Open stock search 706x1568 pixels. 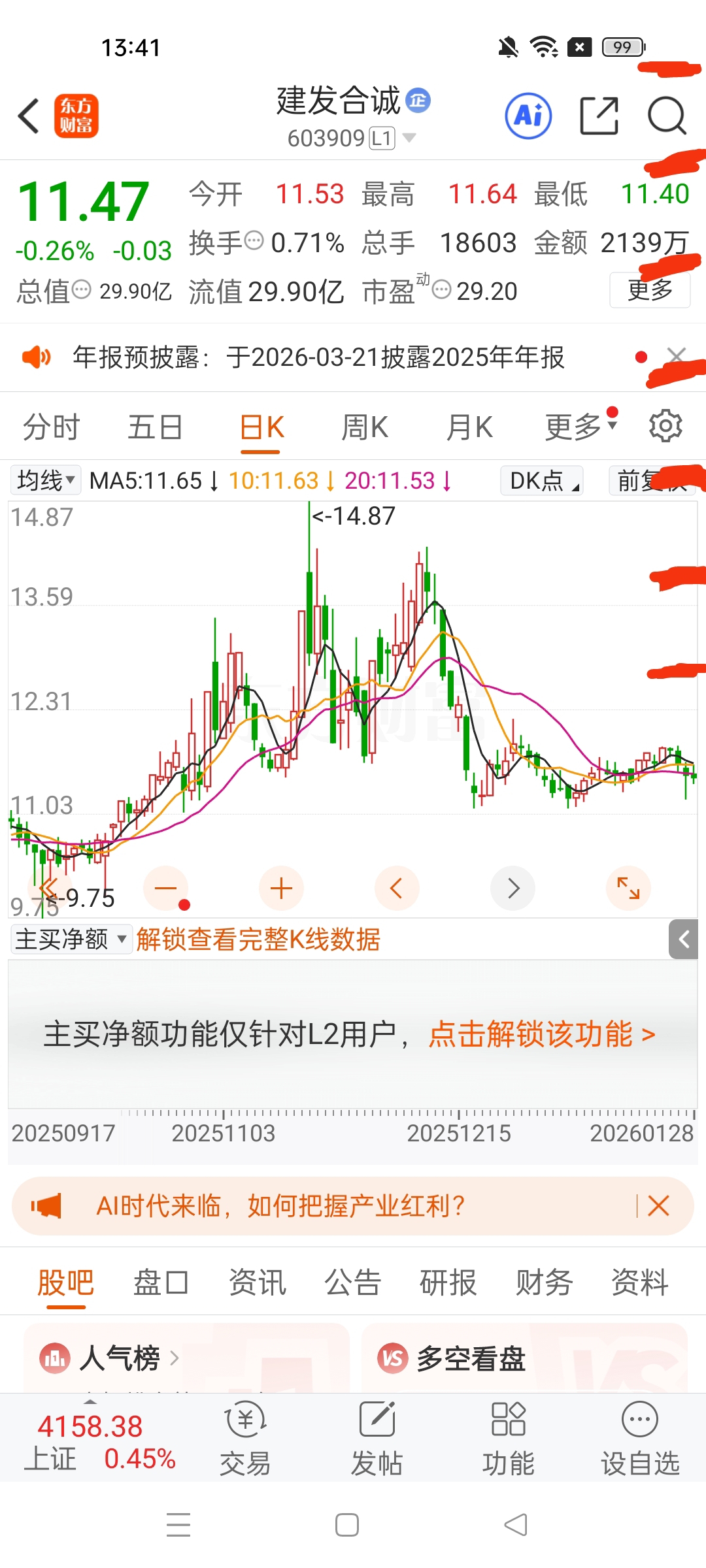666,116
